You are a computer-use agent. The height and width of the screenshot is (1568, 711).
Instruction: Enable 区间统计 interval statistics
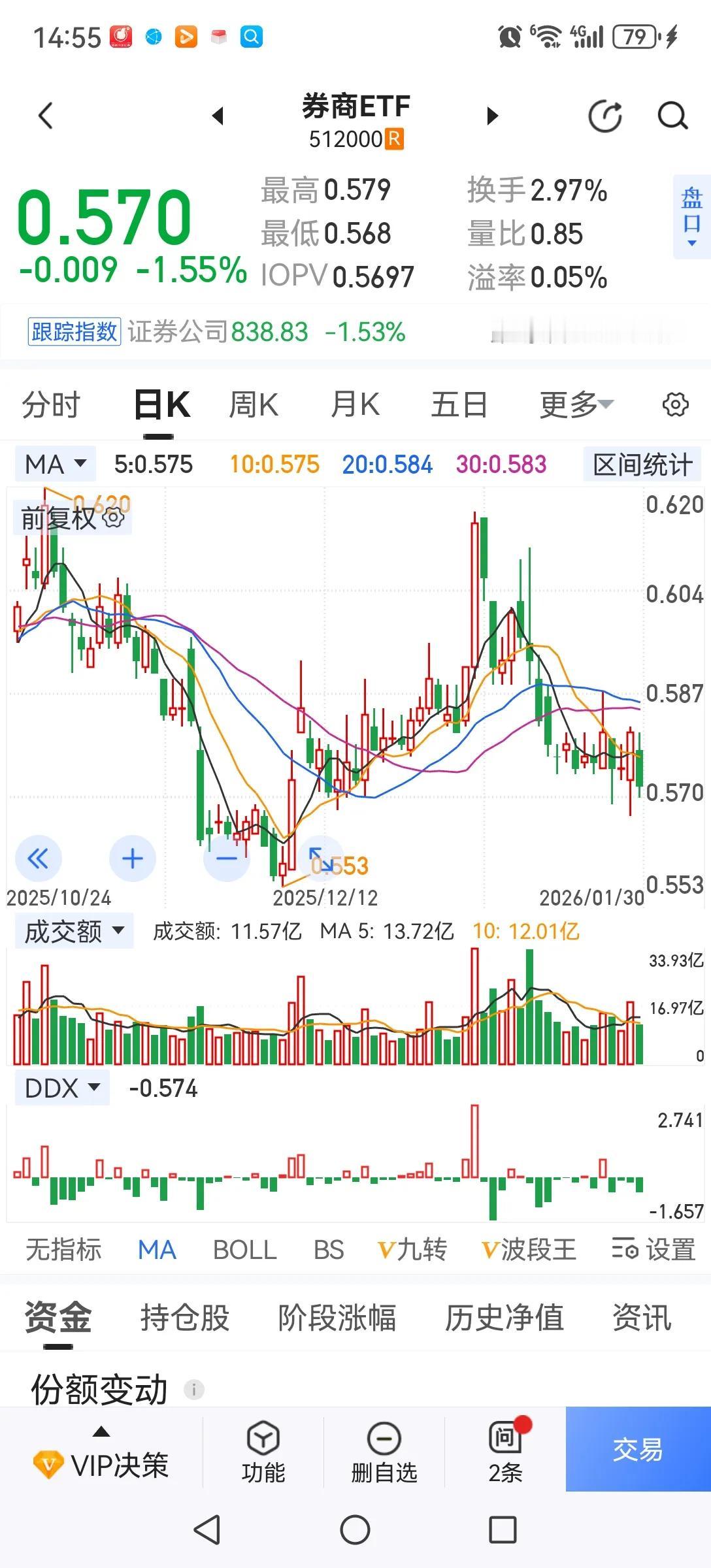click(642, 464)
